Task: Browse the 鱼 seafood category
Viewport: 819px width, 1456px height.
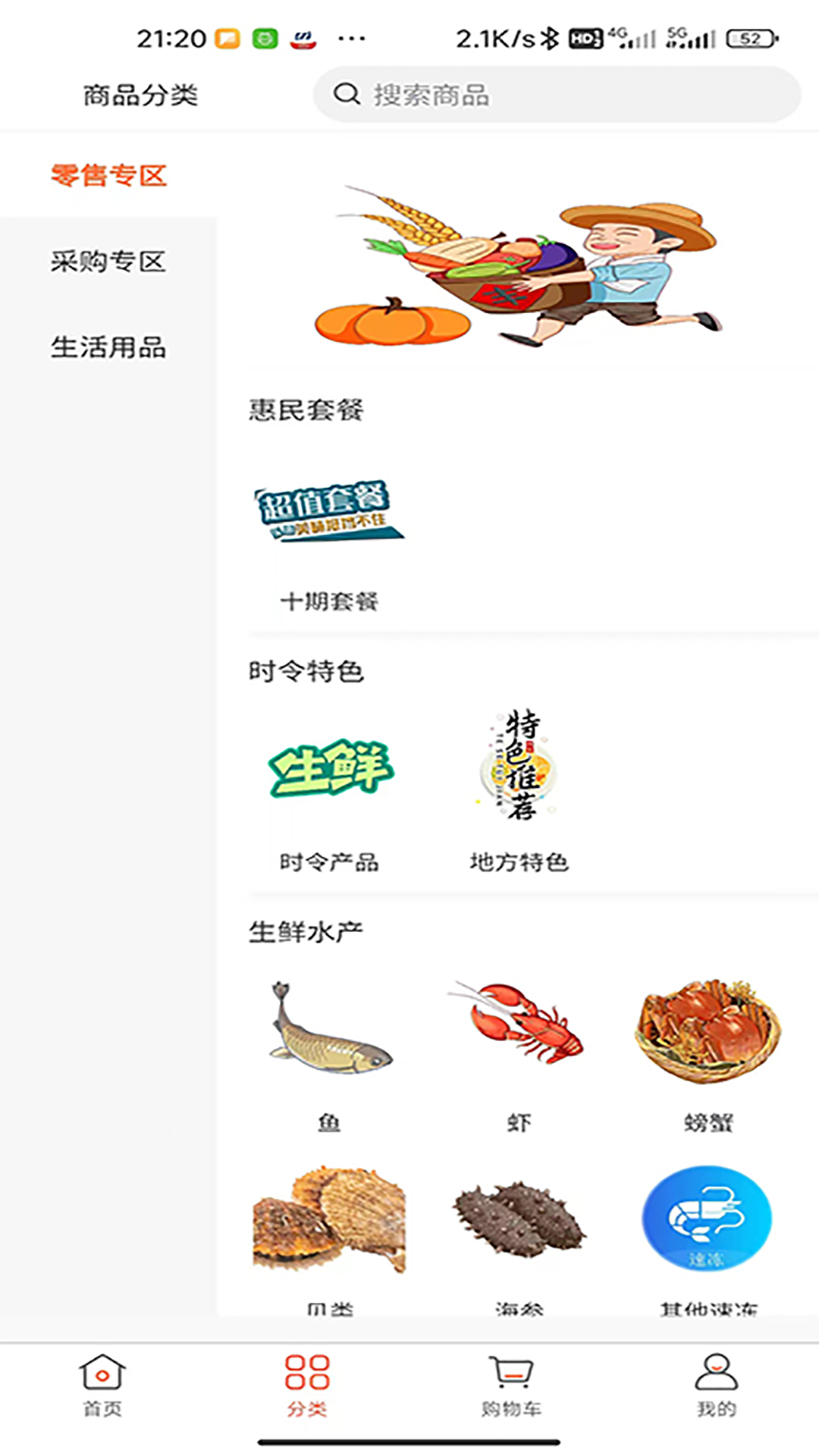Action: pyautogui.click(x=329, y=1054)
